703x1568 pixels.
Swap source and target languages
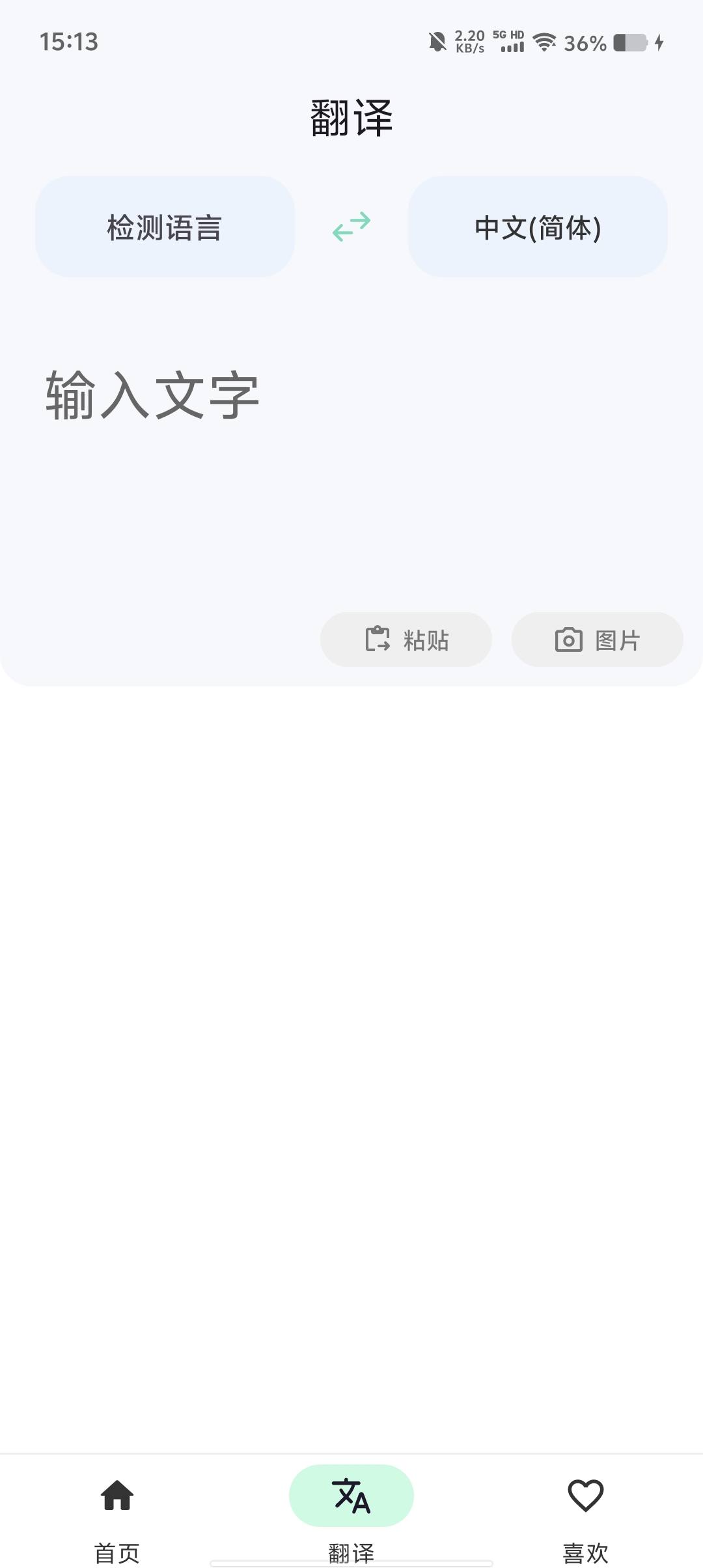[x=351, y=227]
